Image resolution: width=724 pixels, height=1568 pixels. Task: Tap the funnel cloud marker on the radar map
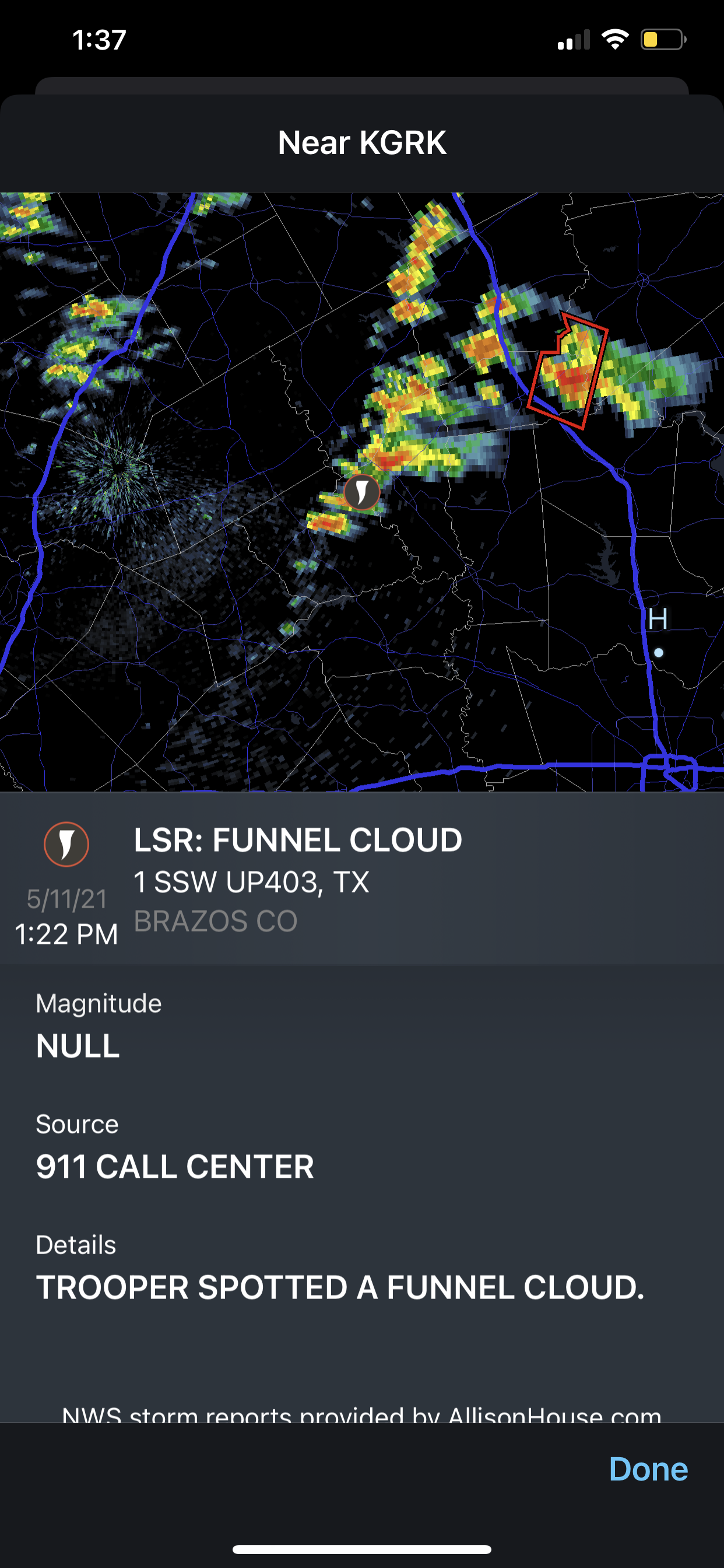pyautogui.click(x=362, y=491)
